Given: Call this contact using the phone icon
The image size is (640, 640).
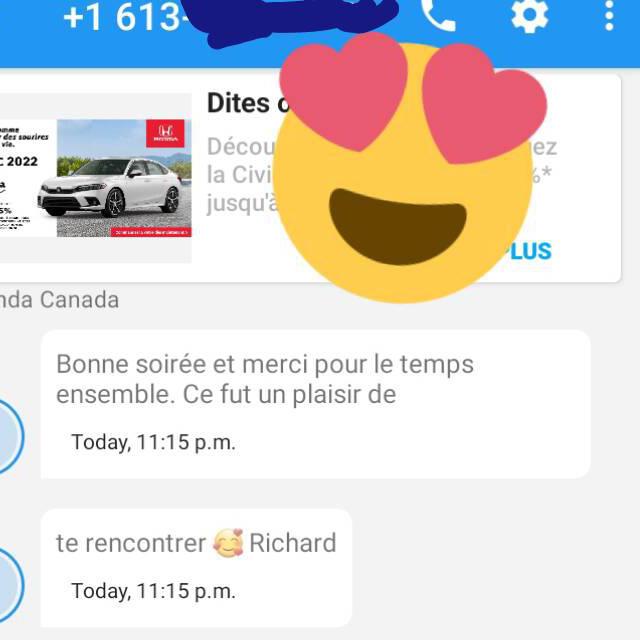Looking at the screenshot, I should pyautogui.click(x=438, y=14).
